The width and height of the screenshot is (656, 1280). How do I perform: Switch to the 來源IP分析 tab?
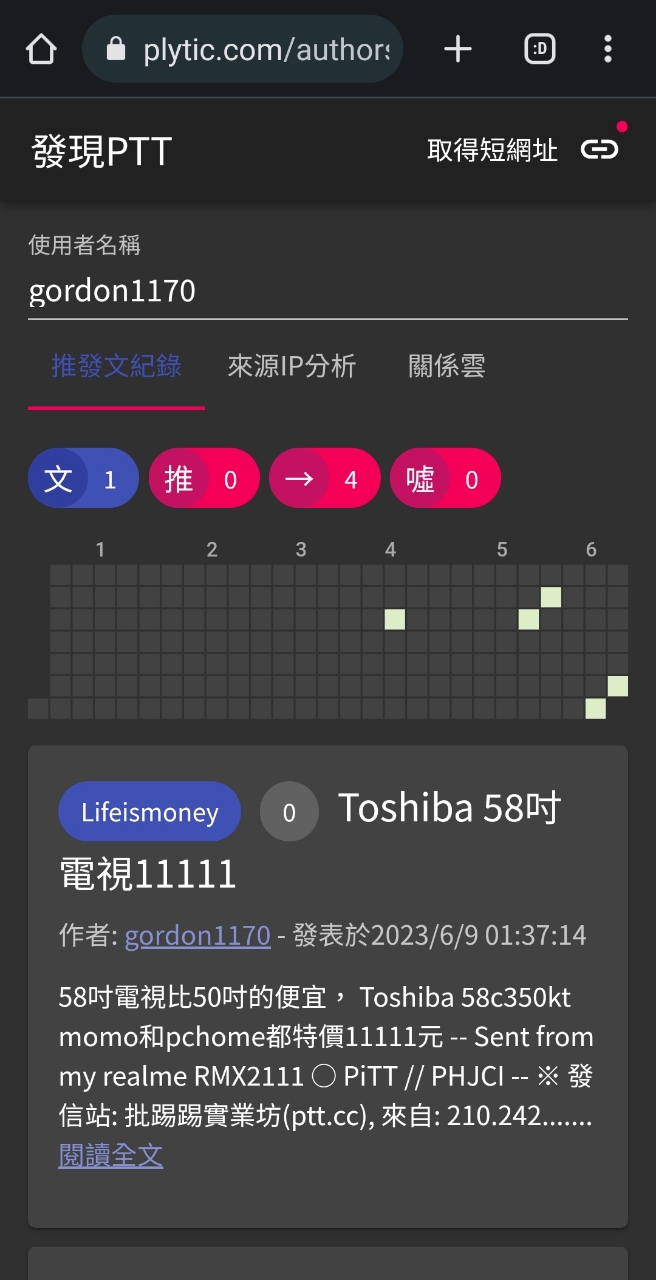pyautogui.click(x=291, y=366)
